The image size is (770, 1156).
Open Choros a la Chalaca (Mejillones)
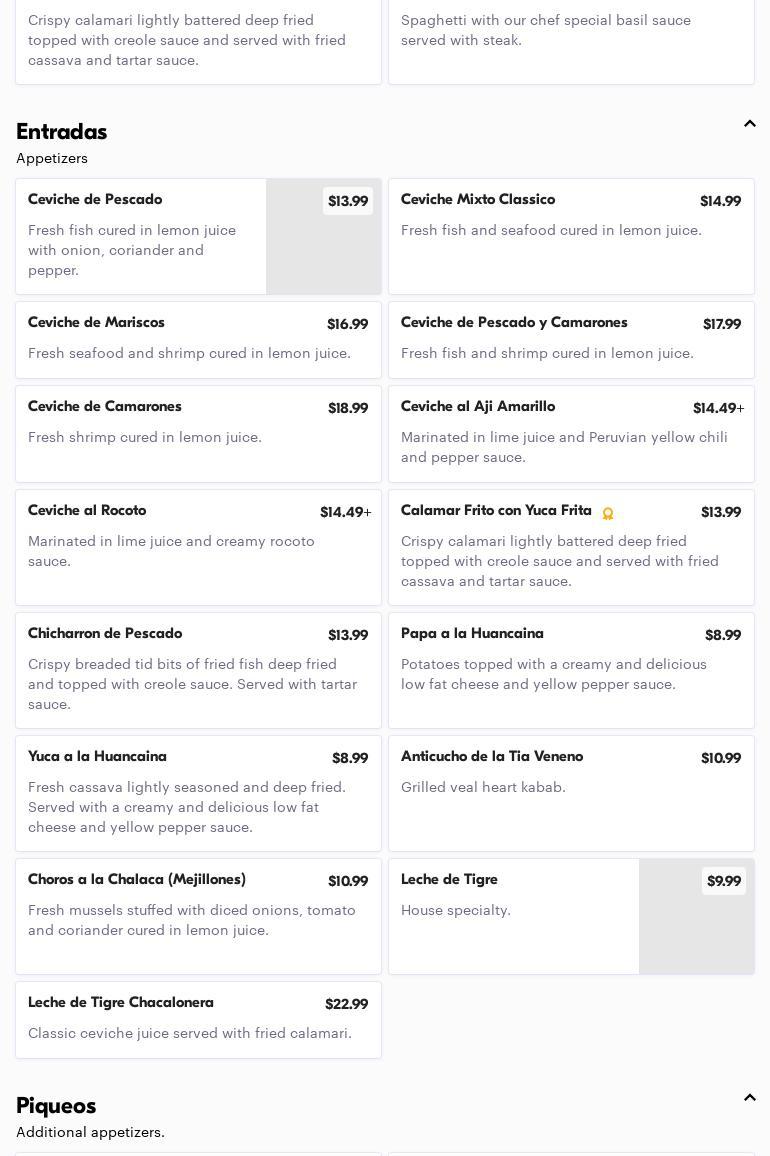click(x=198, y=916)
